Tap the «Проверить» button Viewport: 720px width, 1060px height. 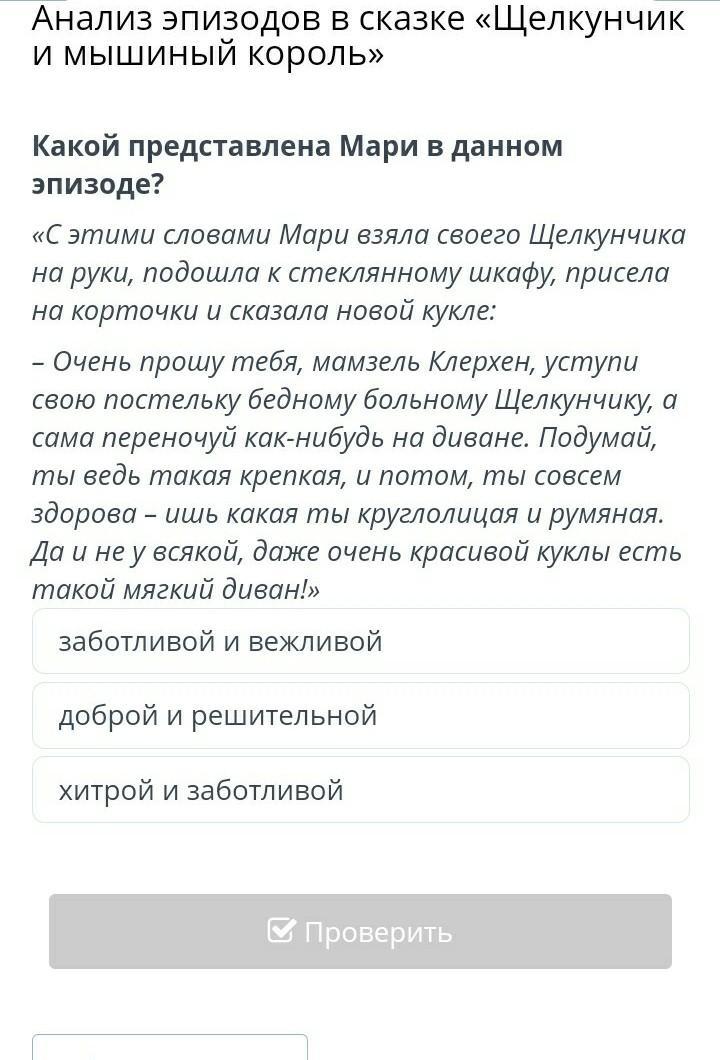tap(360, 932)
